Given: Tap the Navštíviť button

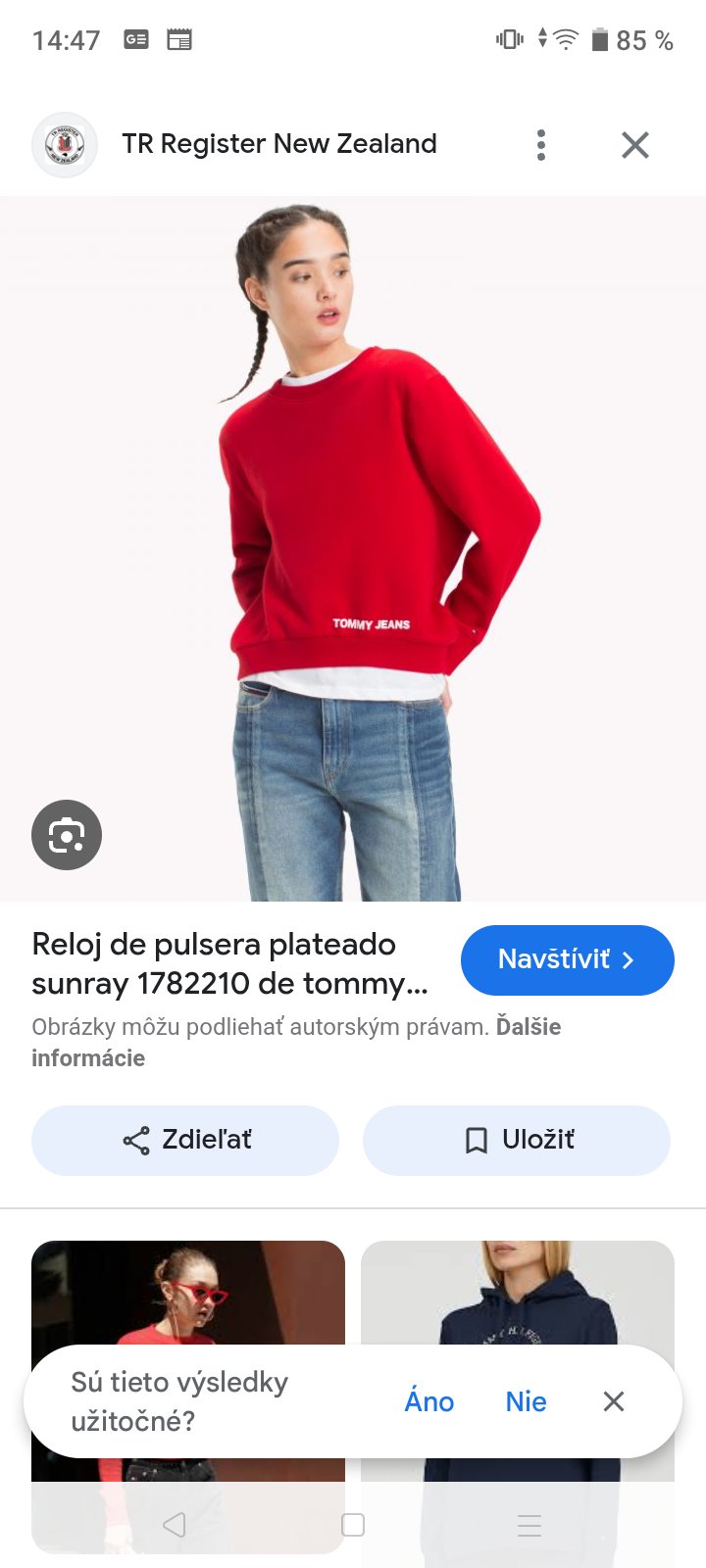Looking at the screenshot, I should [567, 959].
